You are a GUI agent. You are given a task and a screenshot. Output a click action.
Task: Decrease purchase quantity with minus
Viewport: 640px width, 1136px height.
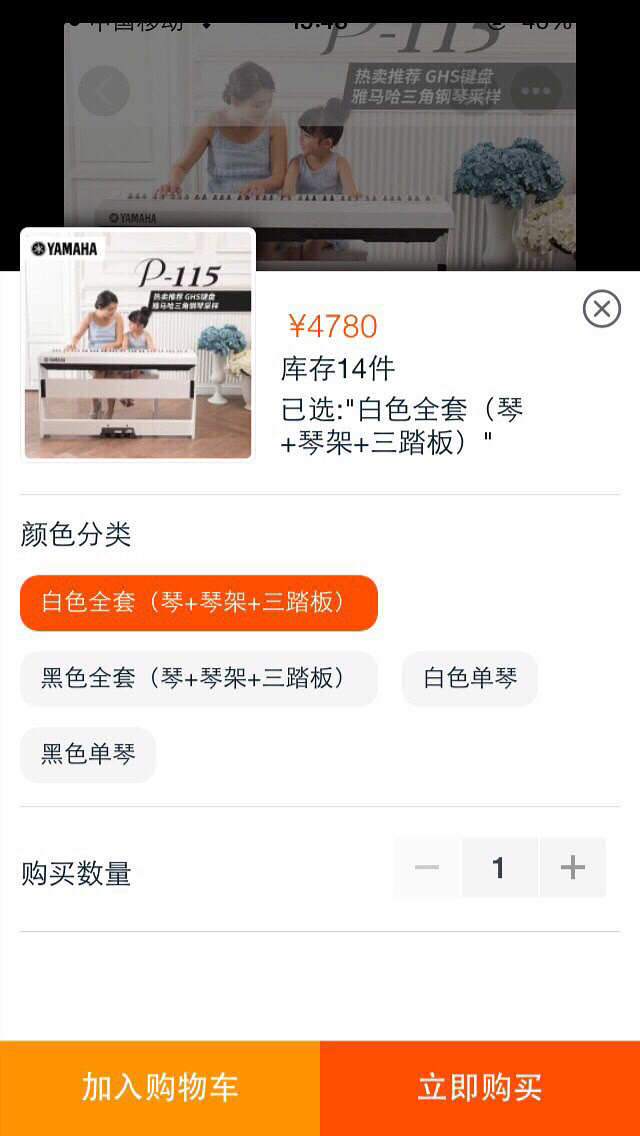[428, 867]
